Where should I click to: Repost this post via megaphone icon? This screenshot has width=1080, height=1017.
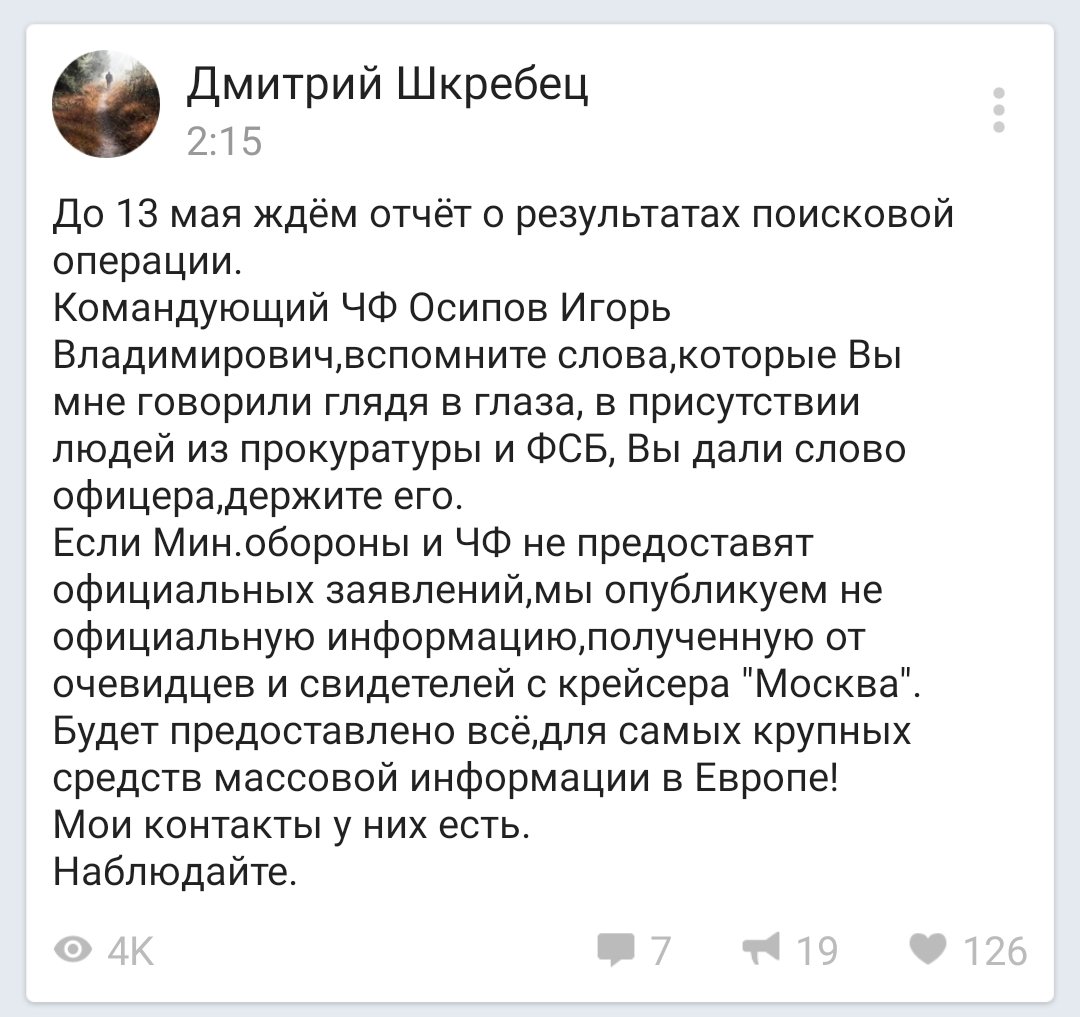(762, 949)
